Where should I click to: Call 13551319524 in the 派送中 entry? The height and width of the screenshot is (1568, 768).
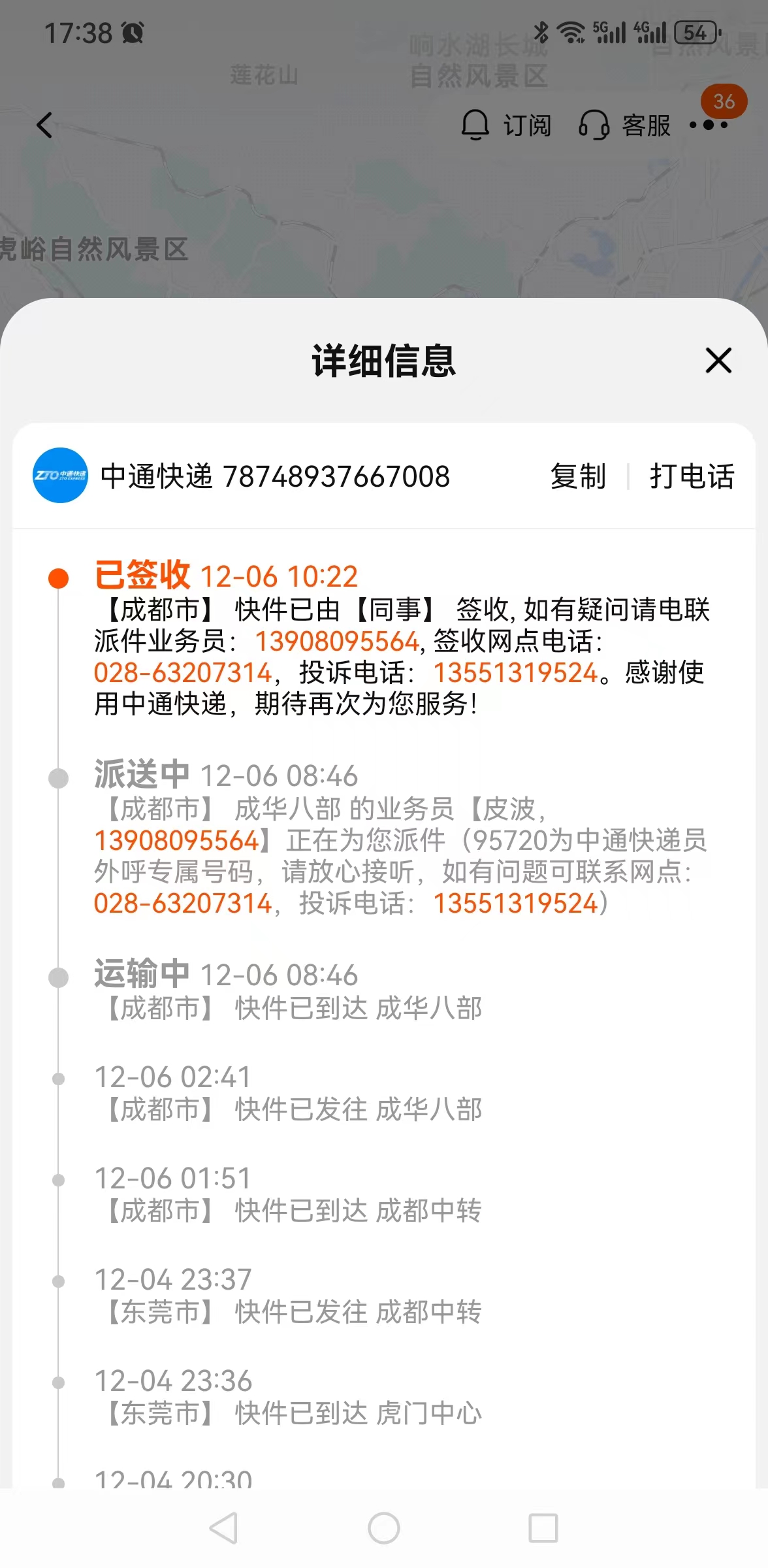click(x=516, y=904)
